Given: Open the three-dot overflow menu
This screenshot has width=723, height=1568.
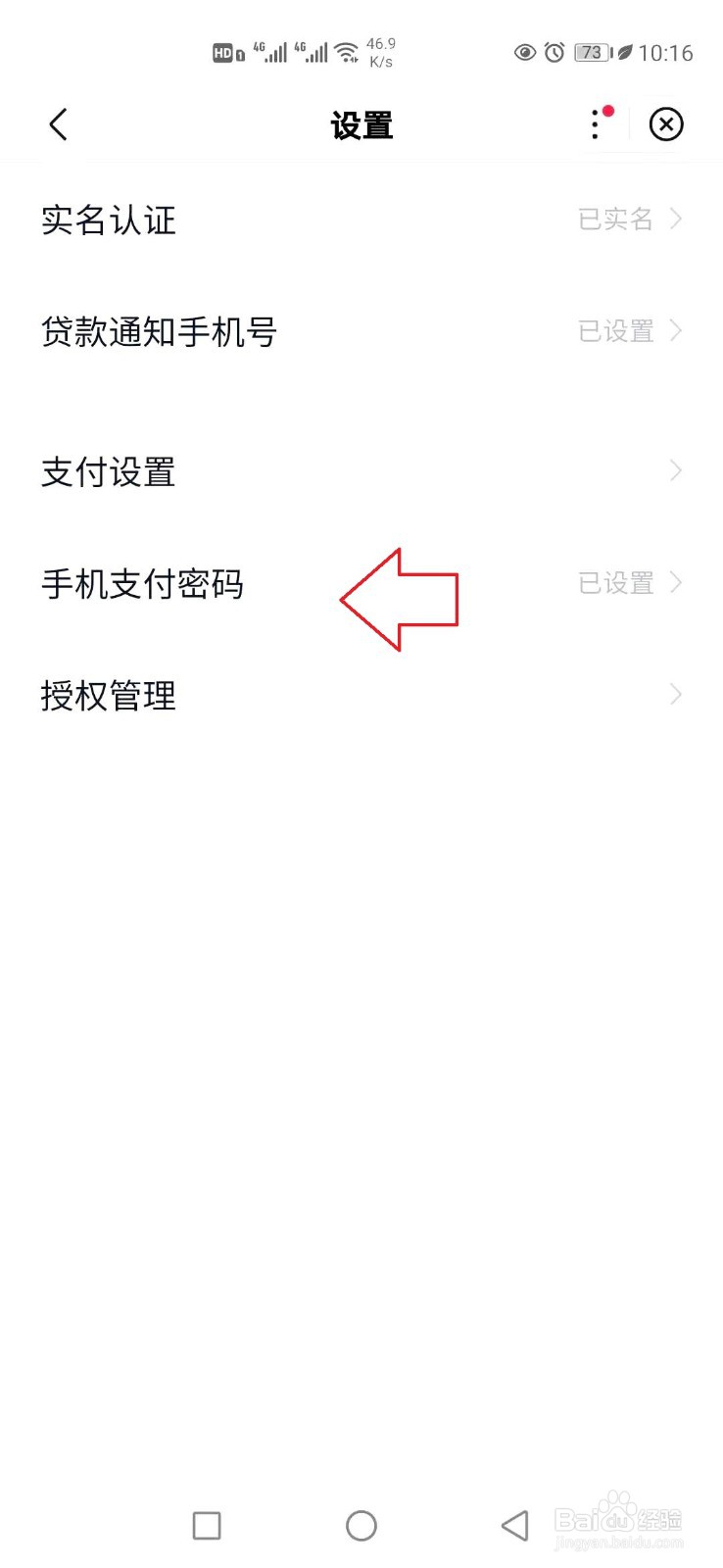Looking at the screenshot, I should point(594,124).
